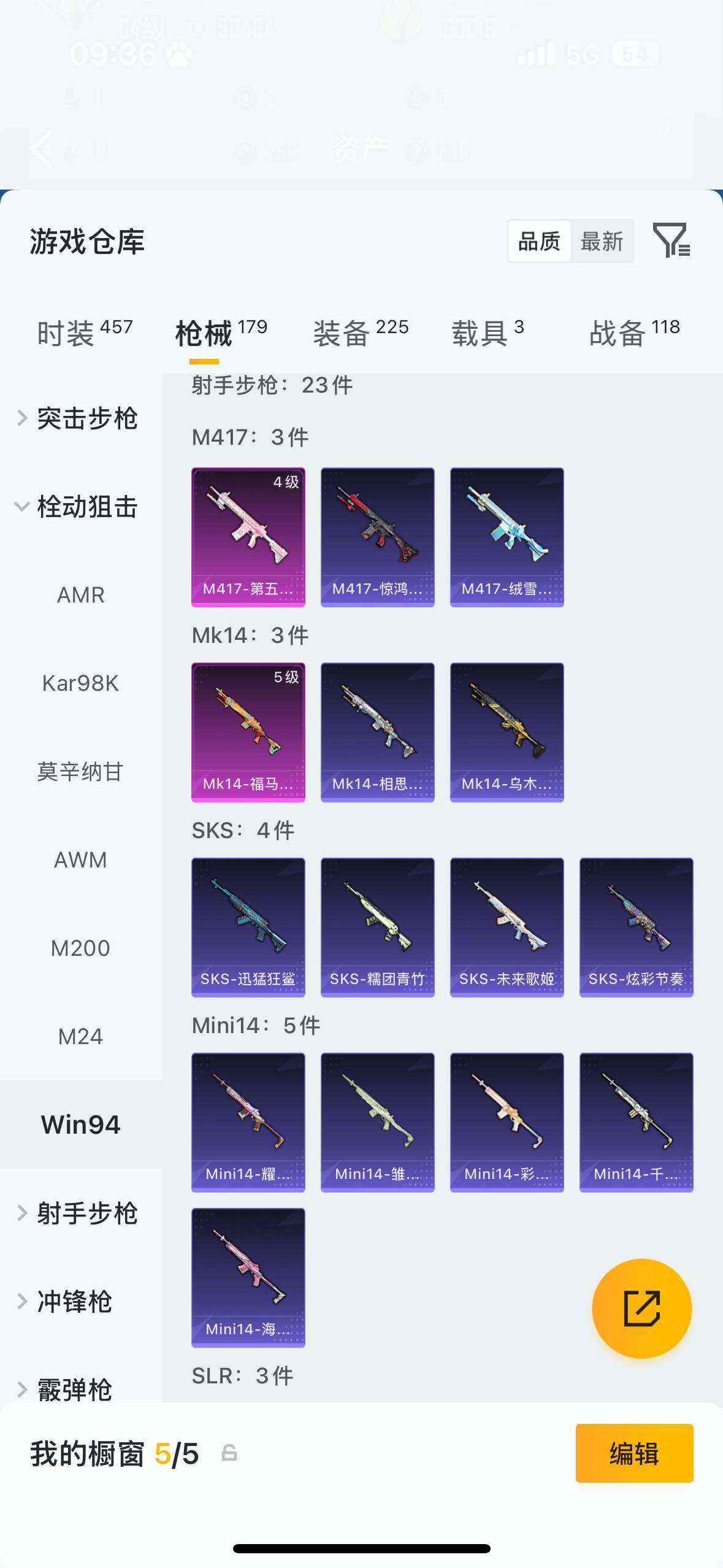Image resolution: width=723 pixels, height=1568 pixels.
Task: Expand the 射手步枪 category
Action: 86,1213
